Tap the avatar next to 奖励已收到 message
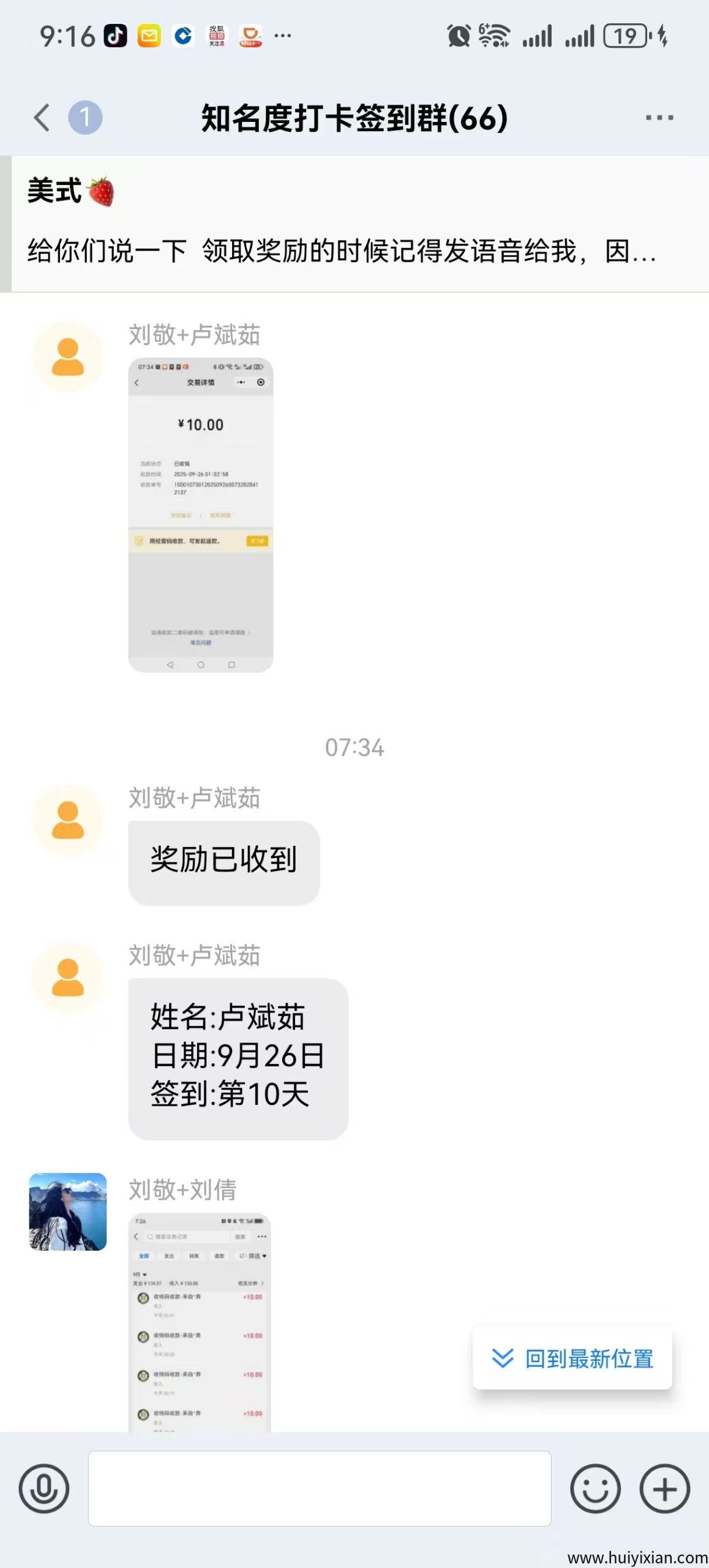The width and height of the screenshot is (709, 1568). click(x=68, y=820)
